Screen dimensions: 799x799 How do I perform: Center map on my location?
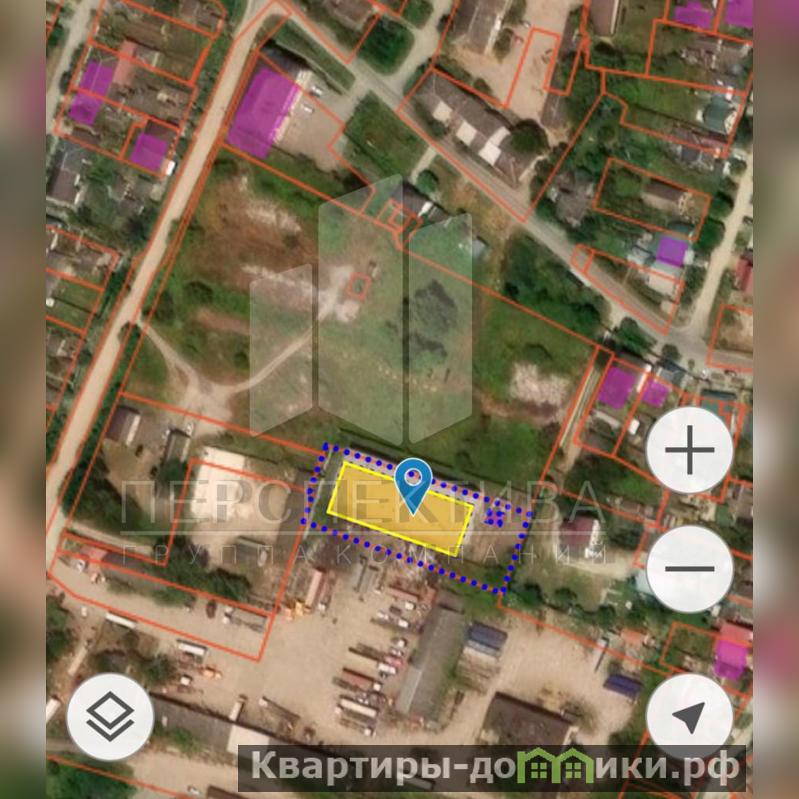point(690,715)
